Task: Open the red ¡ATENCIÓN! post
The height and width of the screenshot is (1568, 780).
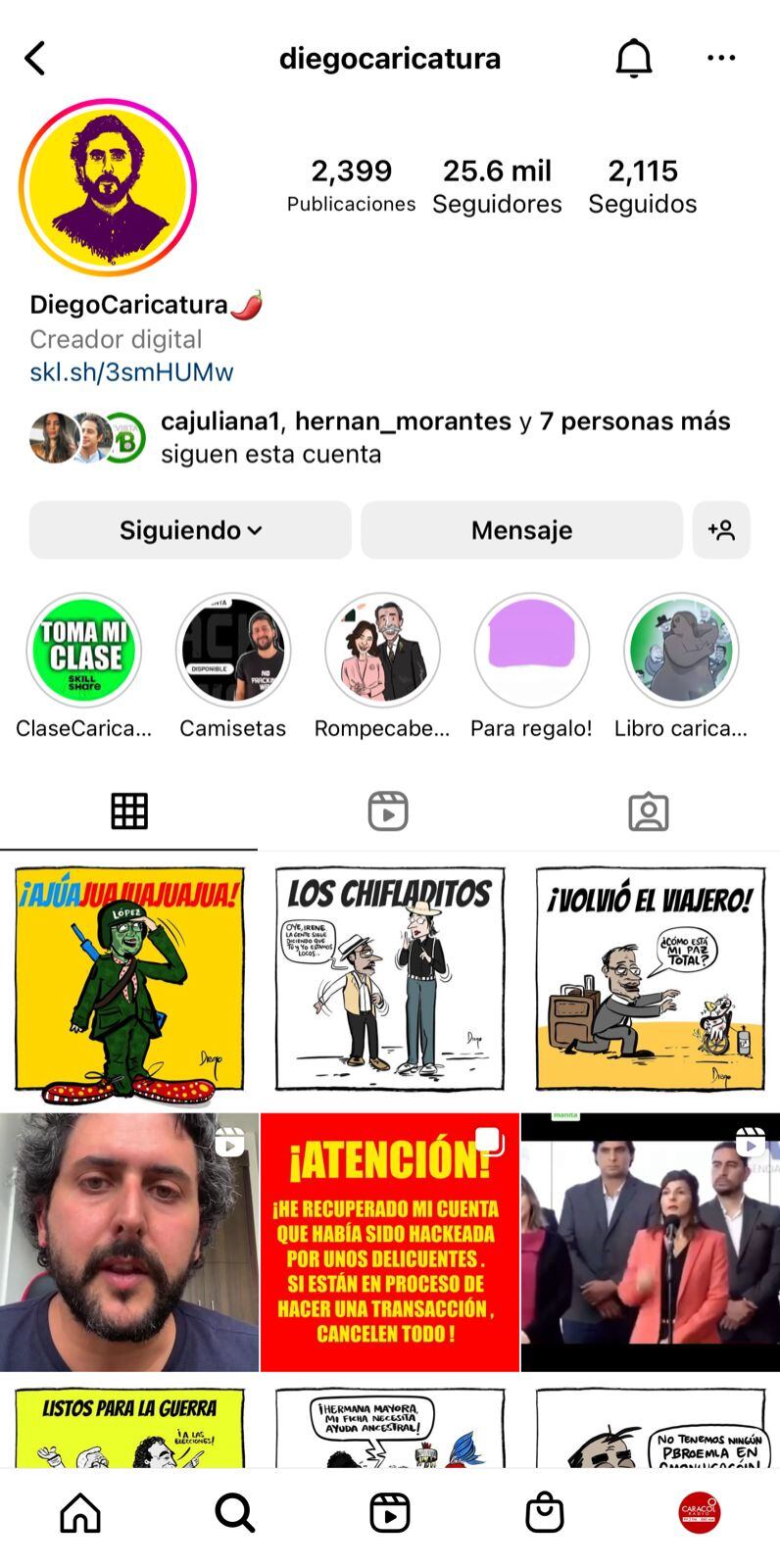Action: click(389, 1242)
